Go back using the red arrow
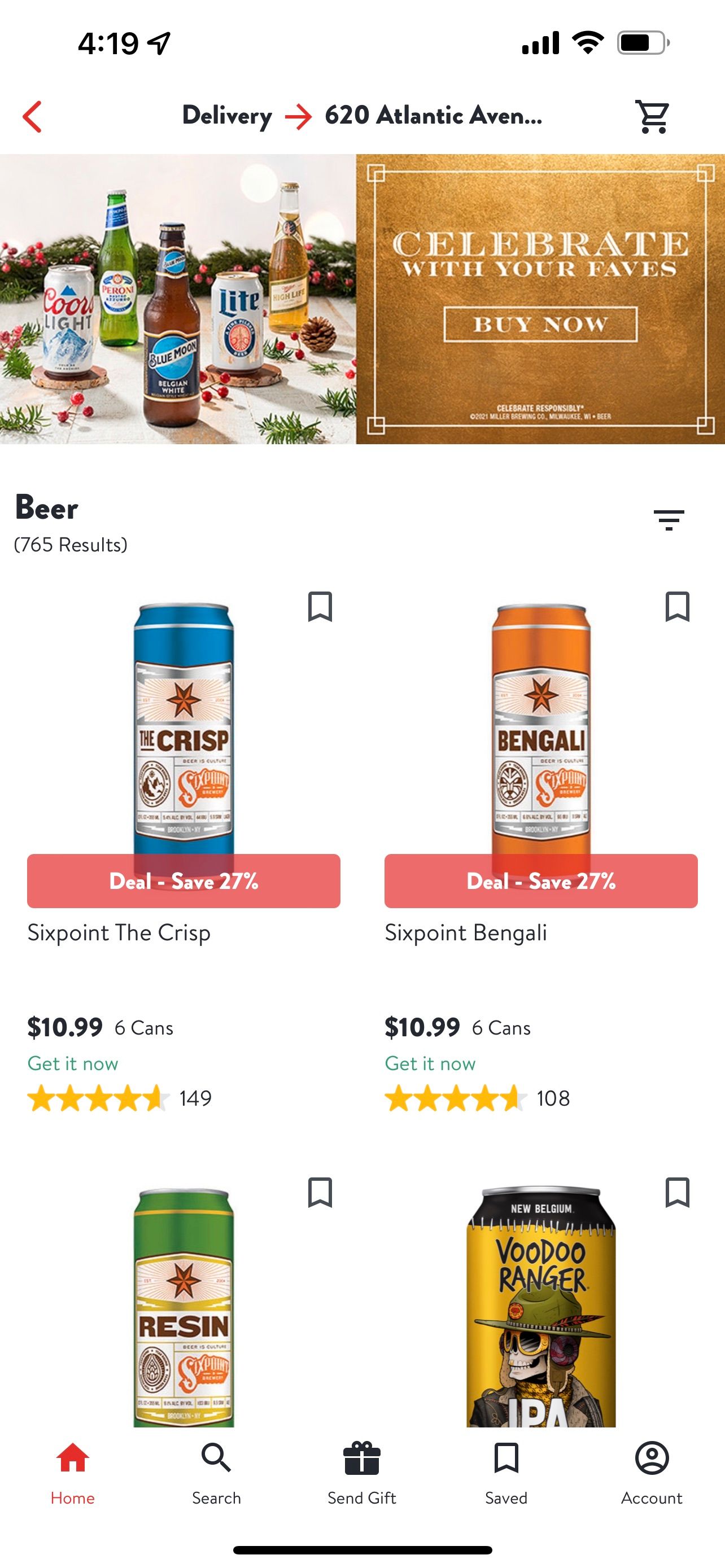Viewport: 725px width, 1568px height. [33, 116]
